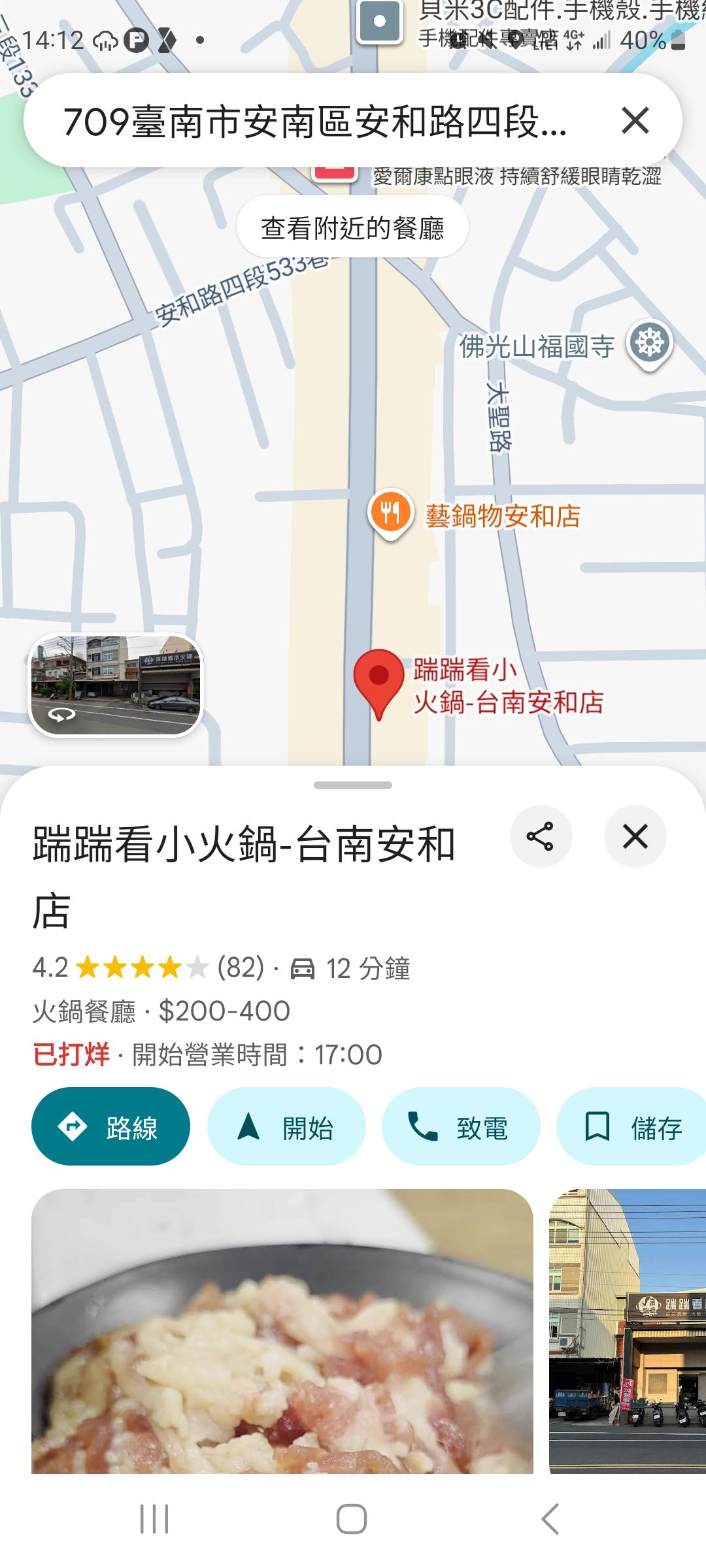Open the Street View thumbnail
Viewport: 706px width, 1568px height.
coord(116,685)
